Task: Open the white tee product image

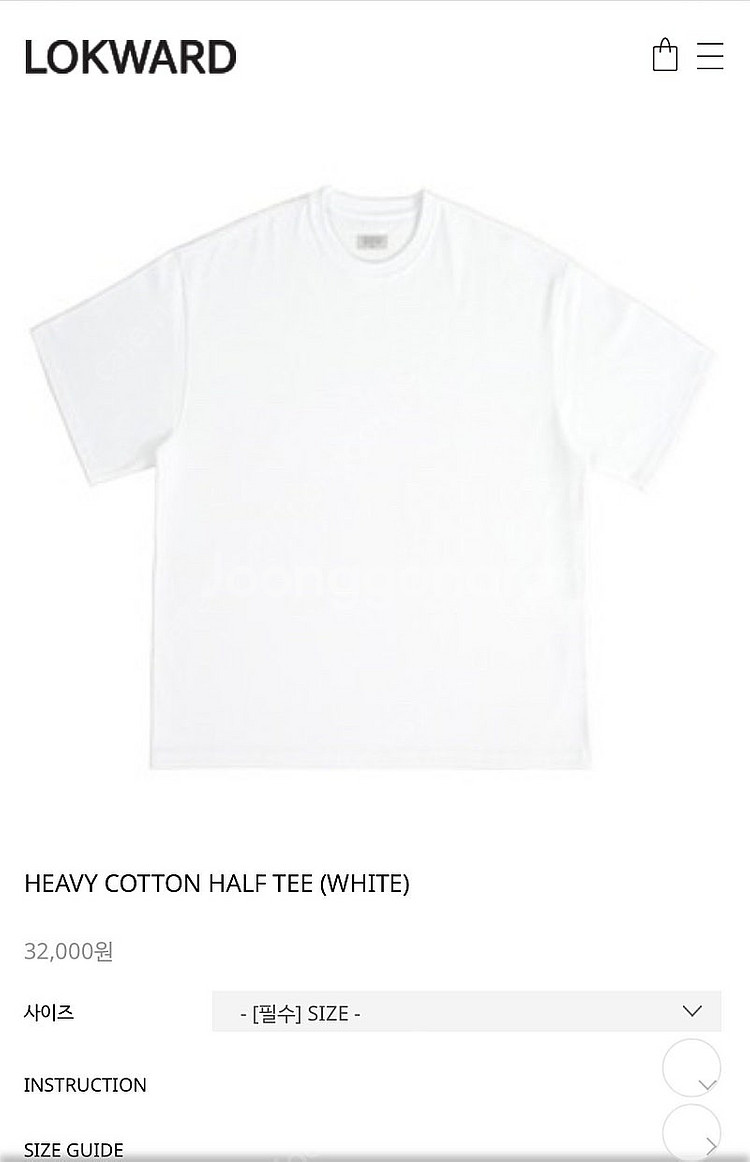Action: pyautogui.click(x=373, y=477)
